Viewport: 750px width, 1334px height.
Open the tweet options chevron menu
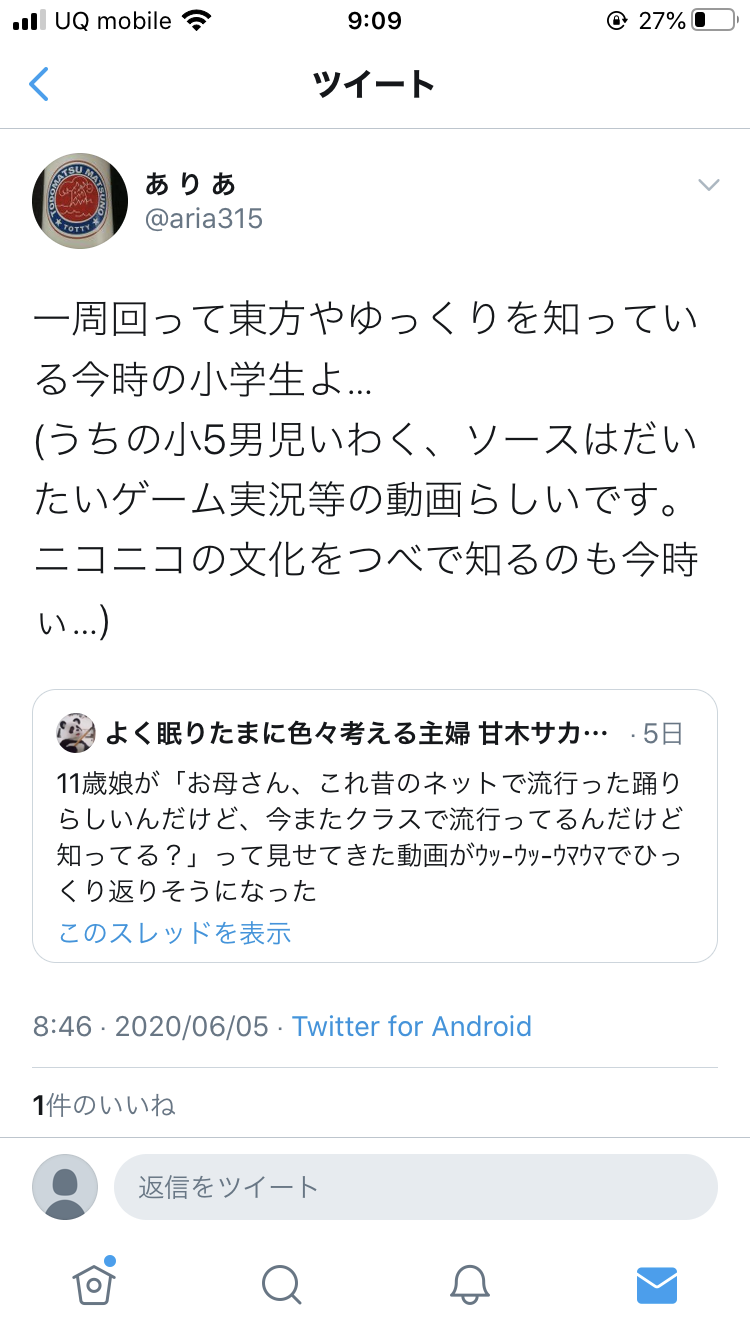[x=708, y=185]
